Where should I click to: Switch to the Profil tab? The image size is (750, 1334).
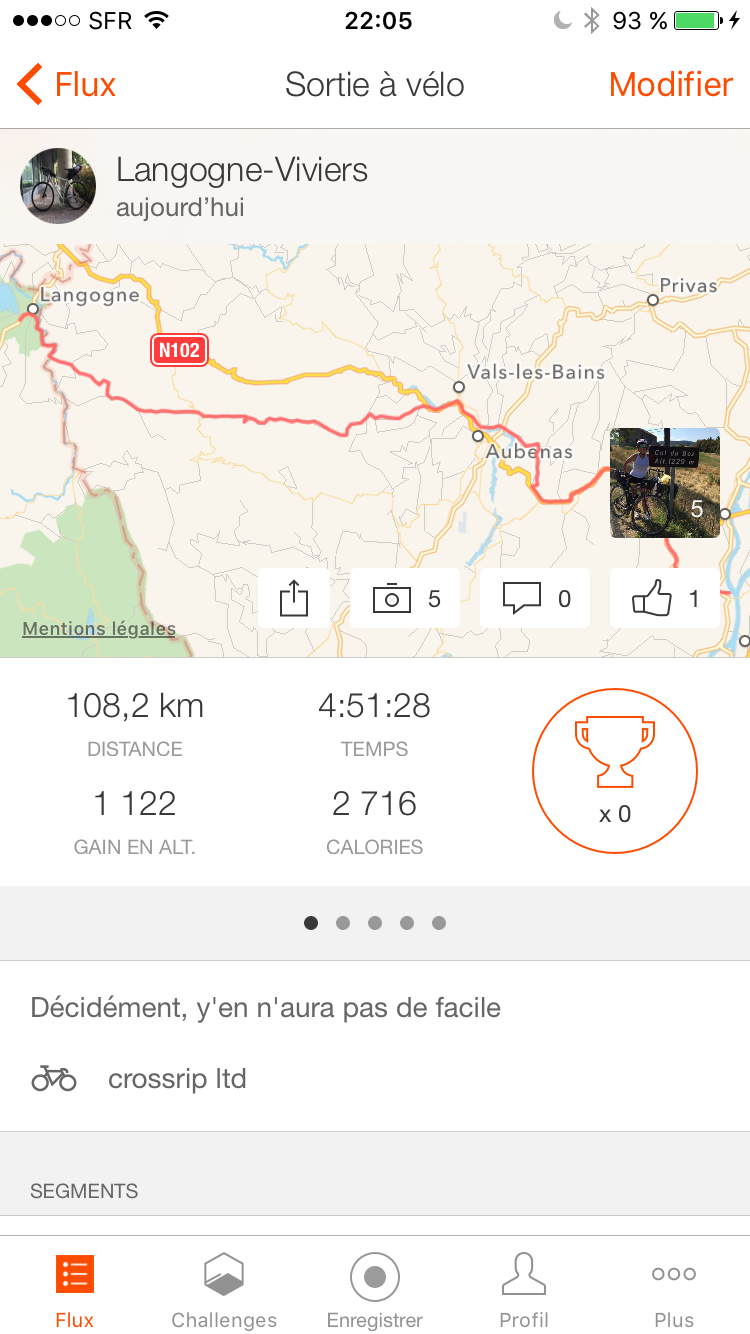524,1291
